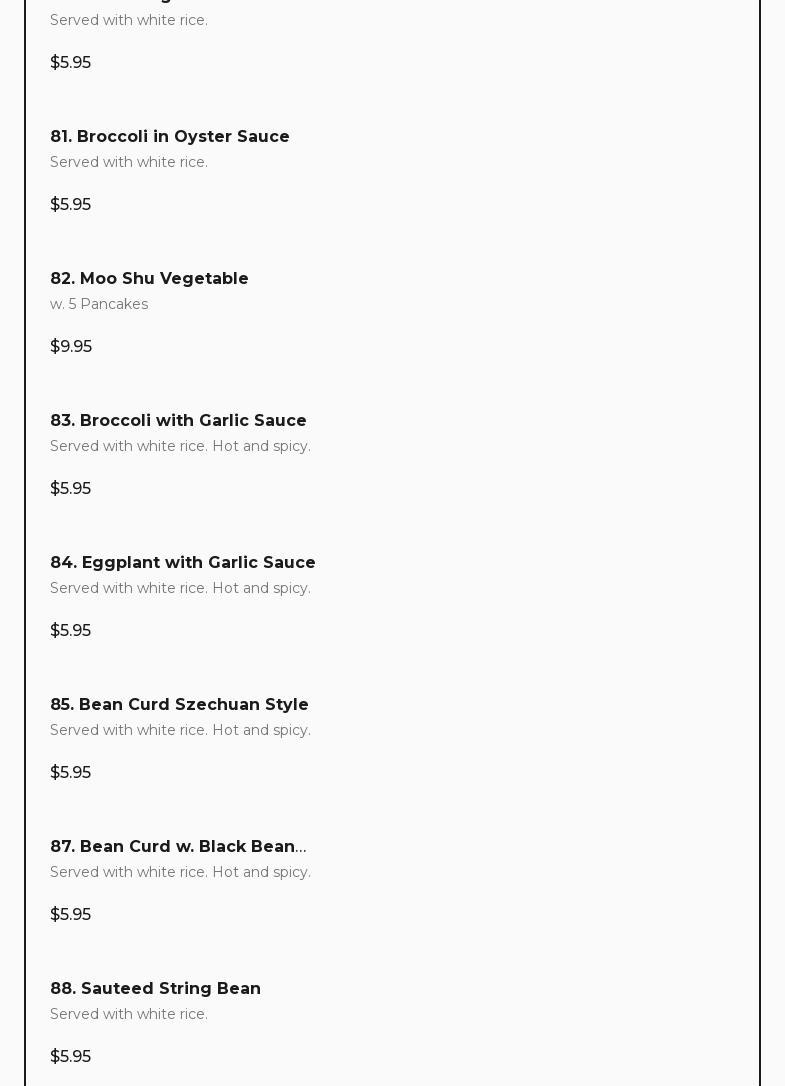785x1086 pixels.
Task: Open 81. Broccoli in Oyster Sauce item
Action: tap(170, 137)
